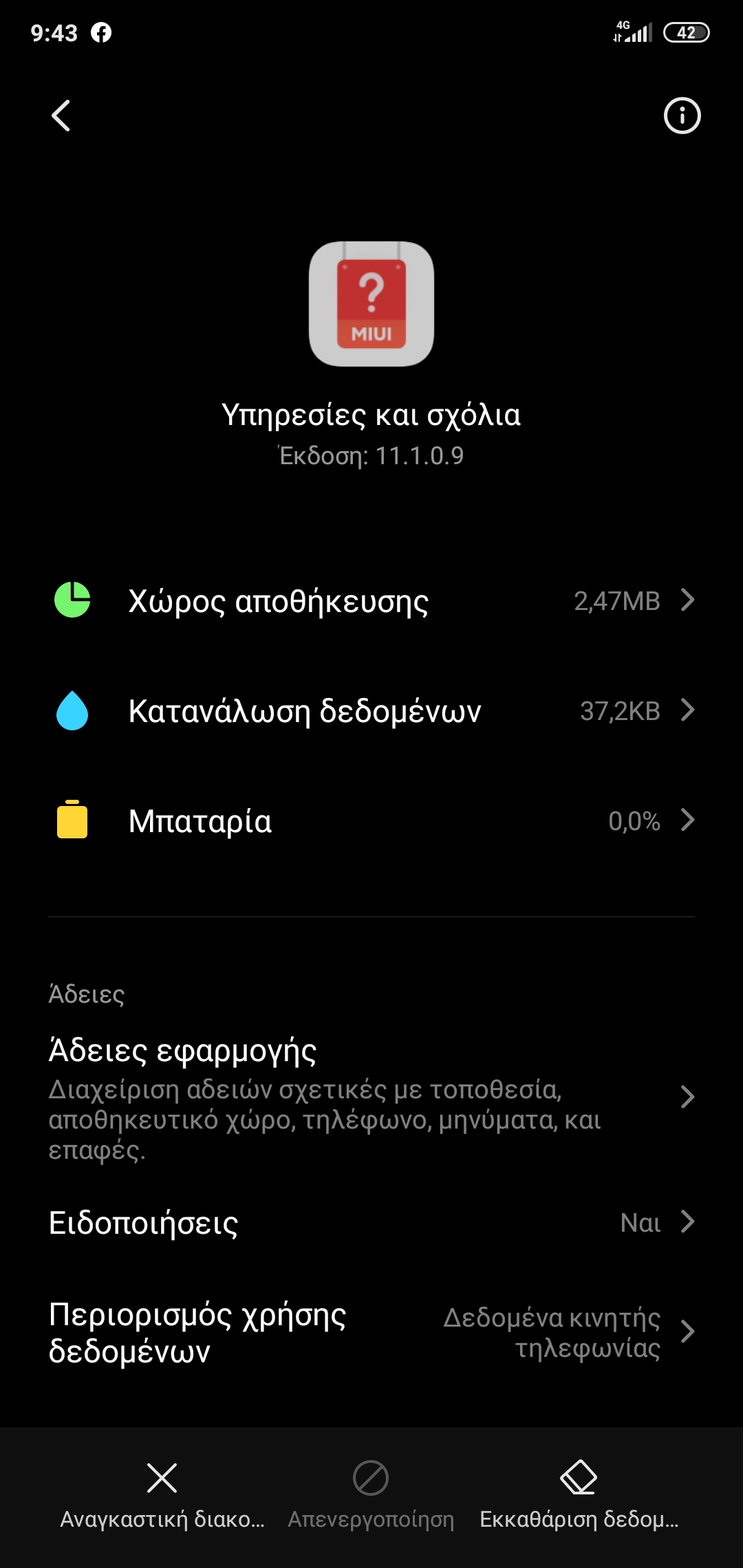Tap Αναγκαστική διακοπή to force stop

click(162, 1492)
